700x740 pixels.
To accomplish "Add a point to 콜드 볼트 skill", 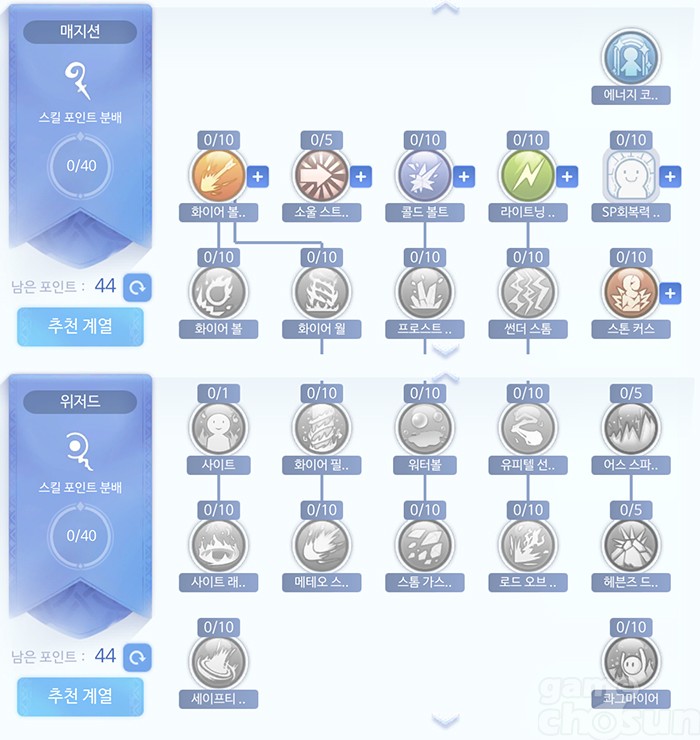I will (464, 176).
